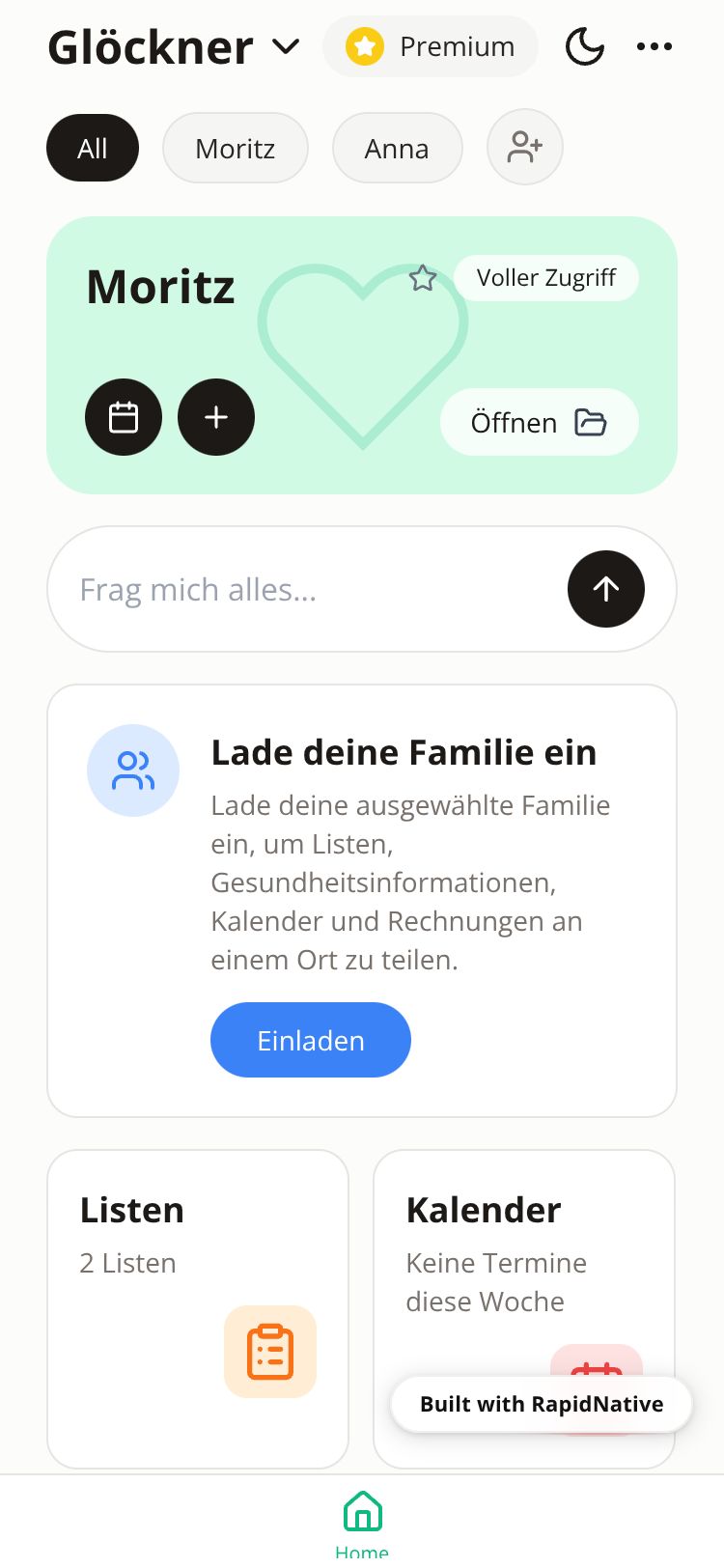Image resolution: width=724 pixels, height=1568 pixels.
Task: Open the Built with RapidNative badge
Action: [542, 1404]
